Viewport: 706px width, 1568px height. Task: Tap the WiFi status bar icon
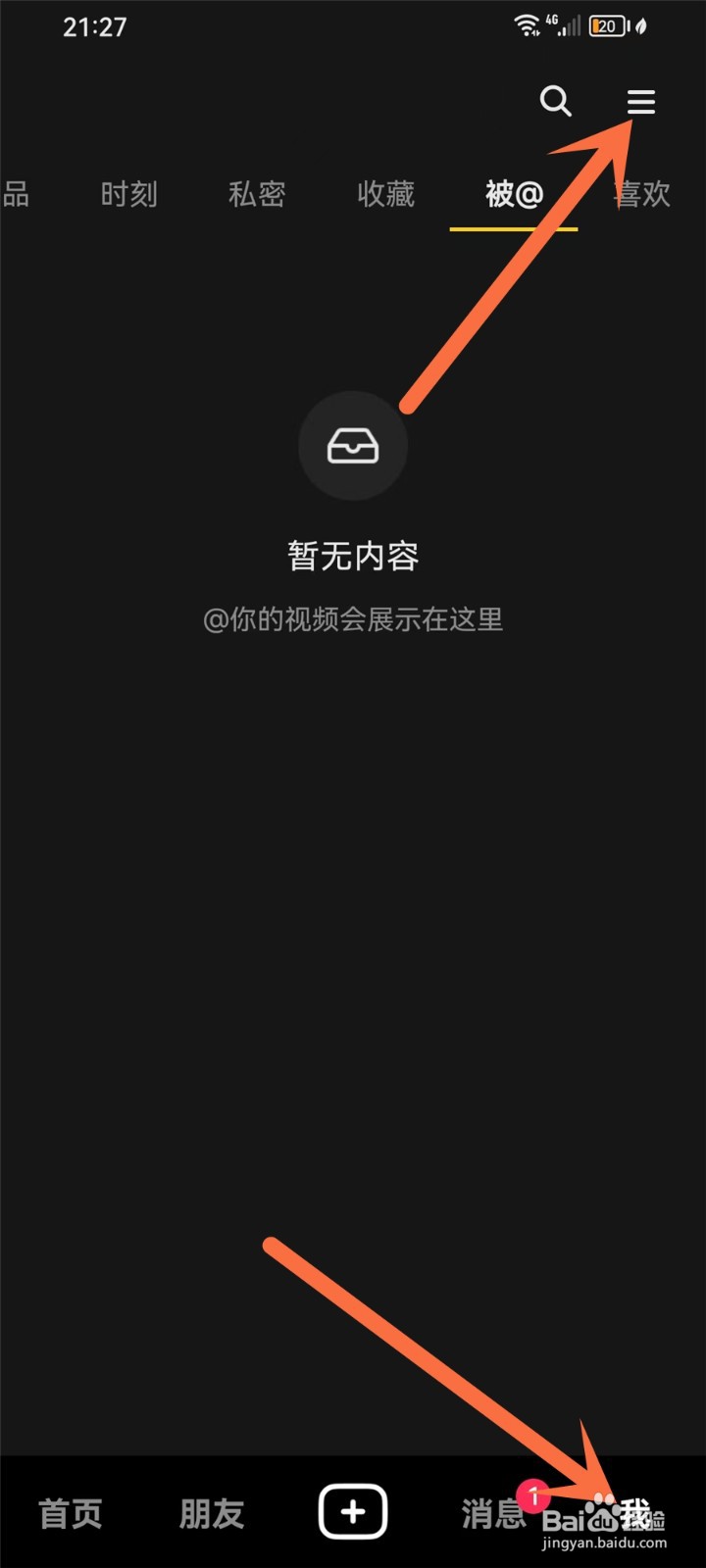coord(529,25)
